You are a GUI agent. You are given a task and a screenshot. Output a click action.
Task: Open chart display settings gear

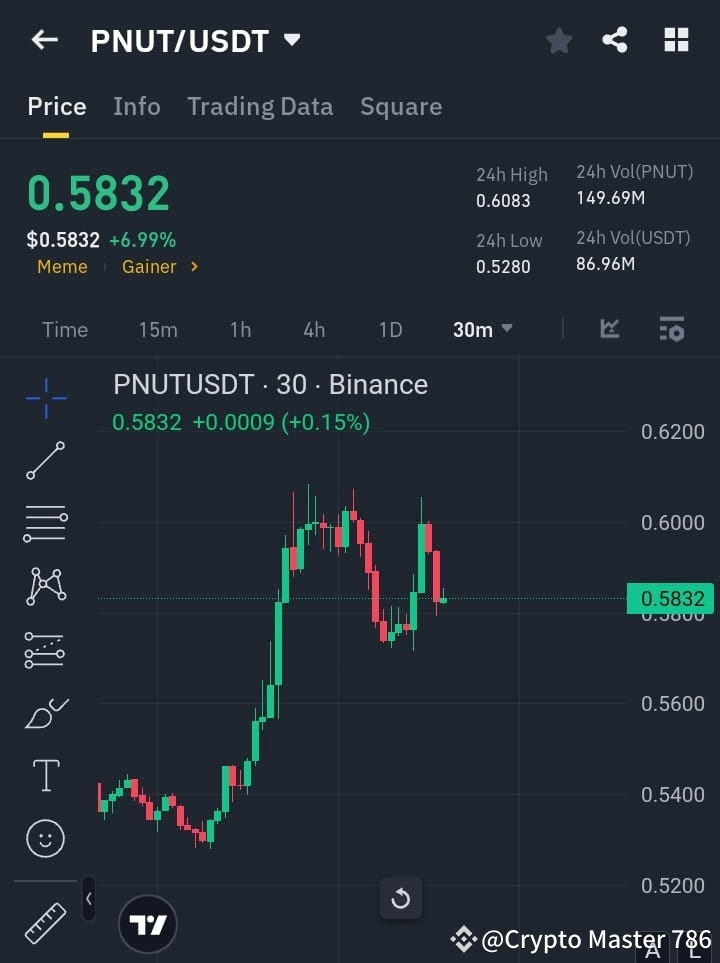(x=671, y=329)
